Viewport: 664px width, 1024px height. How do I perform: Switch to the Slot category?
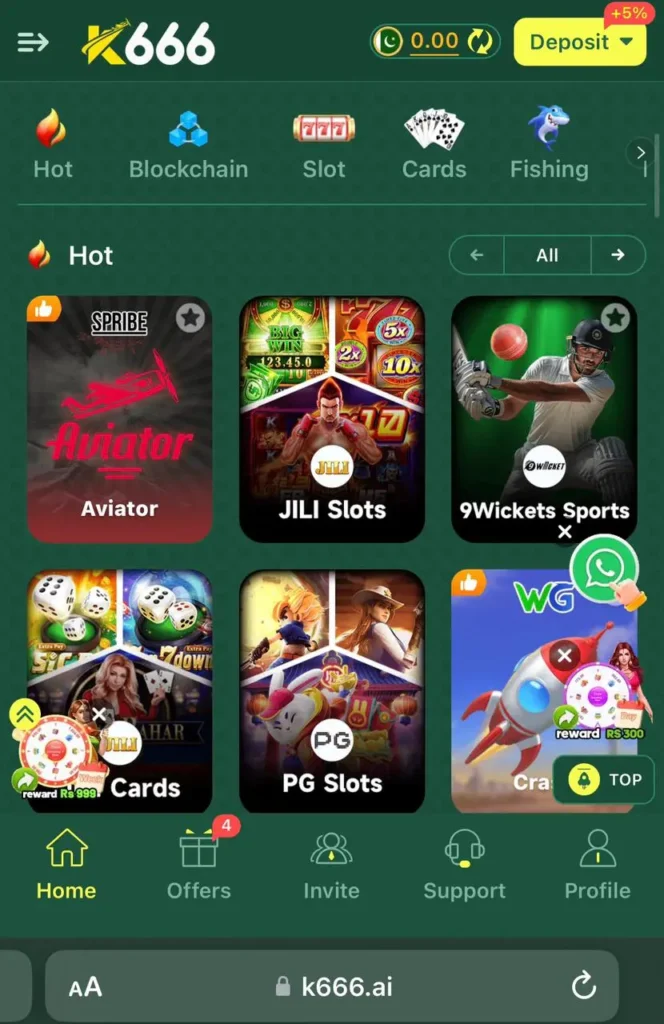coord(324,145)
